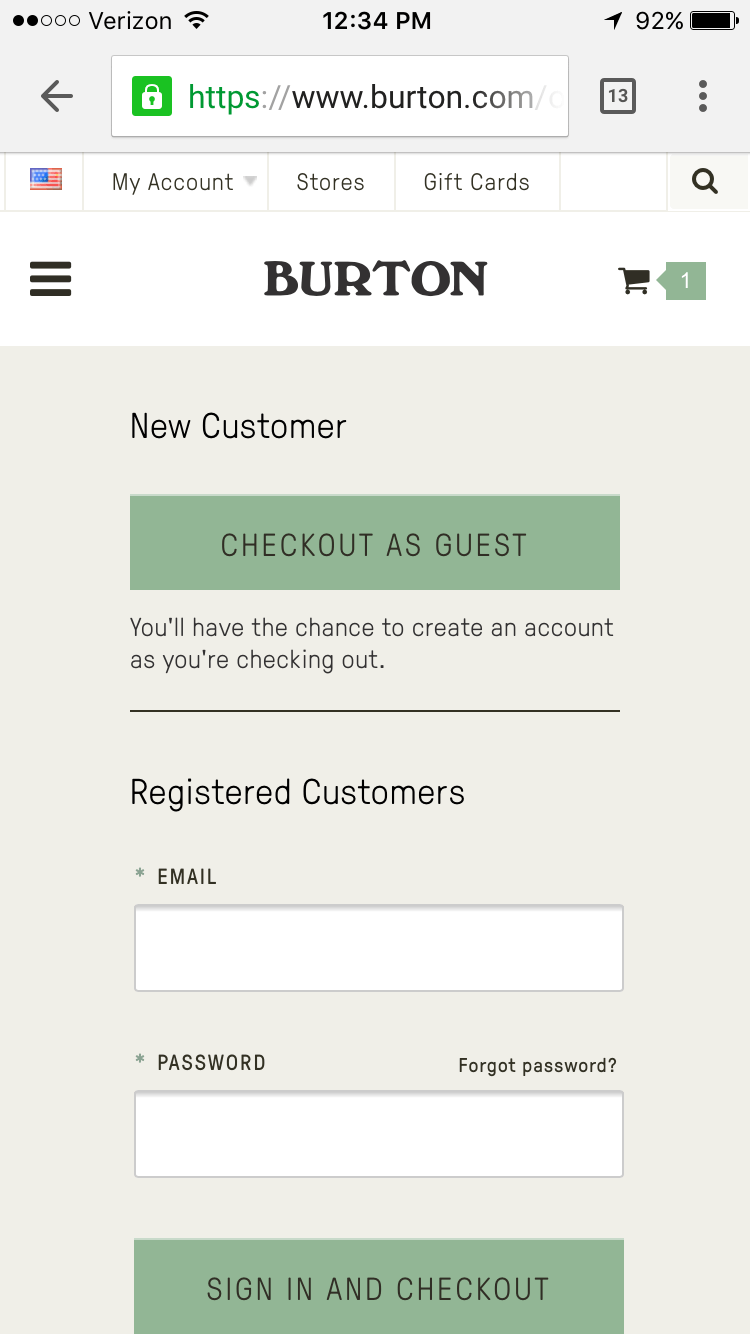Open the browser overflow menu
Screen dimensions: 750x1334
point(703,96)
